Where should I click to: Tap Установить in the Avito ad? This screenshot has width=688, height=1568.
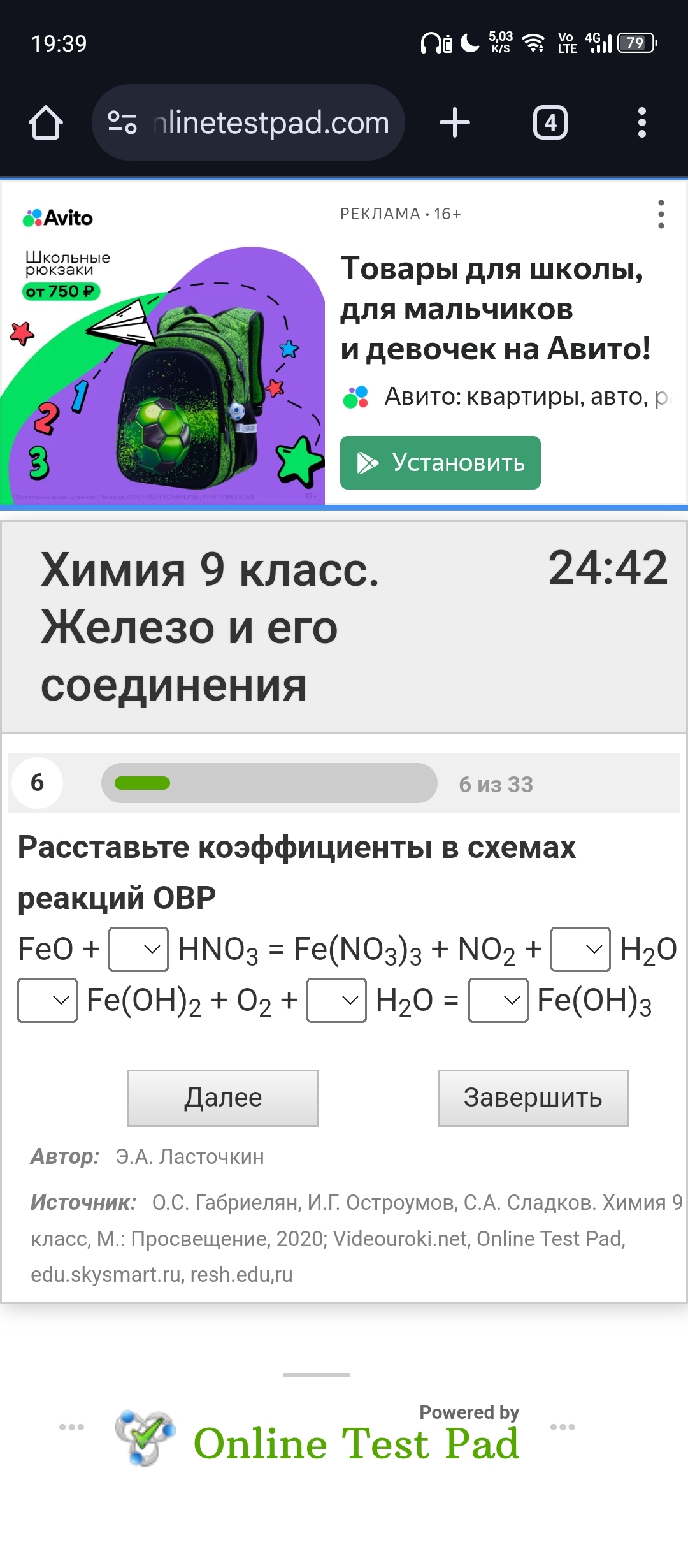[440, 463]
